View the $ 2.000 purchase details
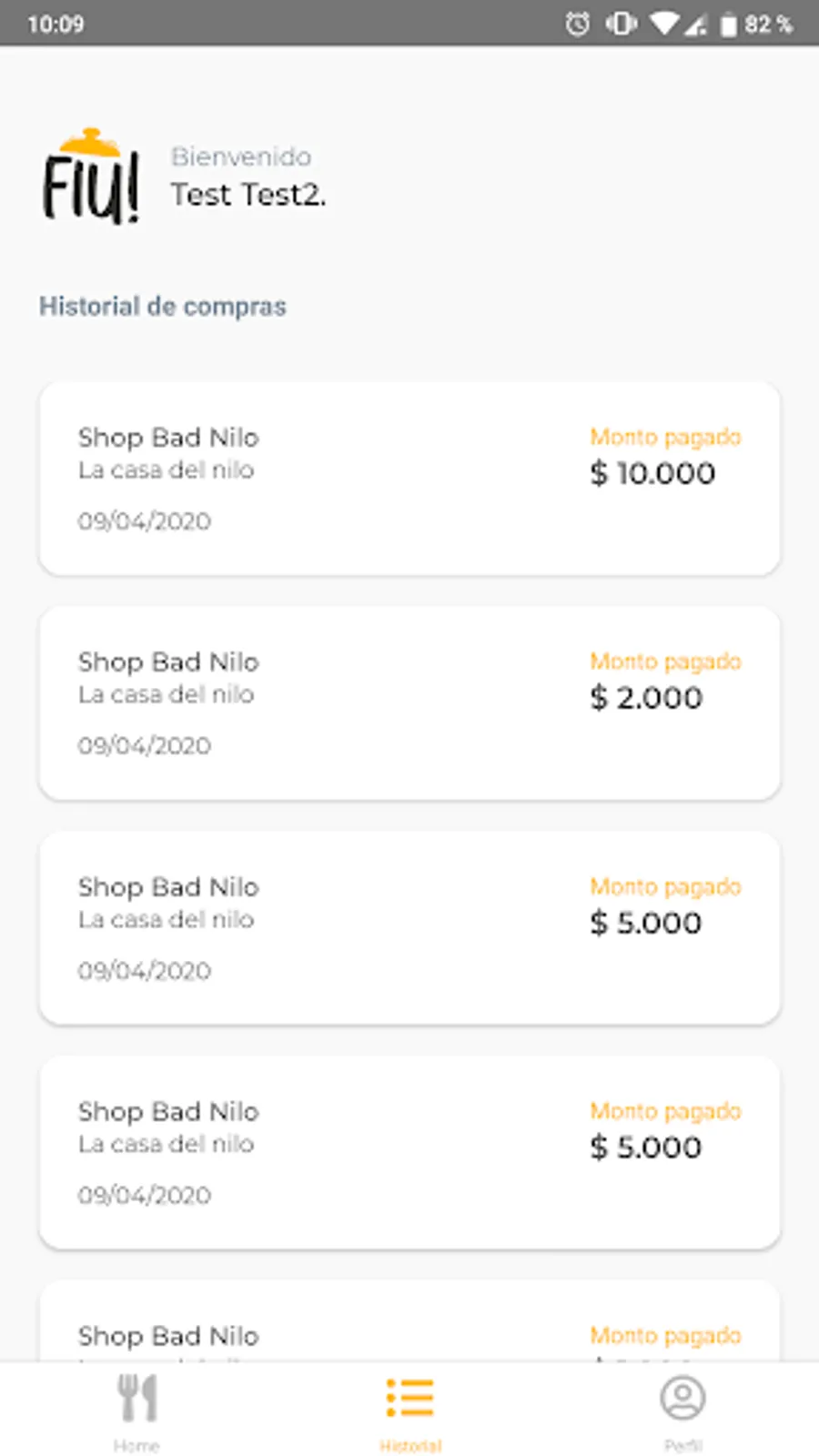The width and height of the screenshot is (819, 1456). (x=409, y=703)
